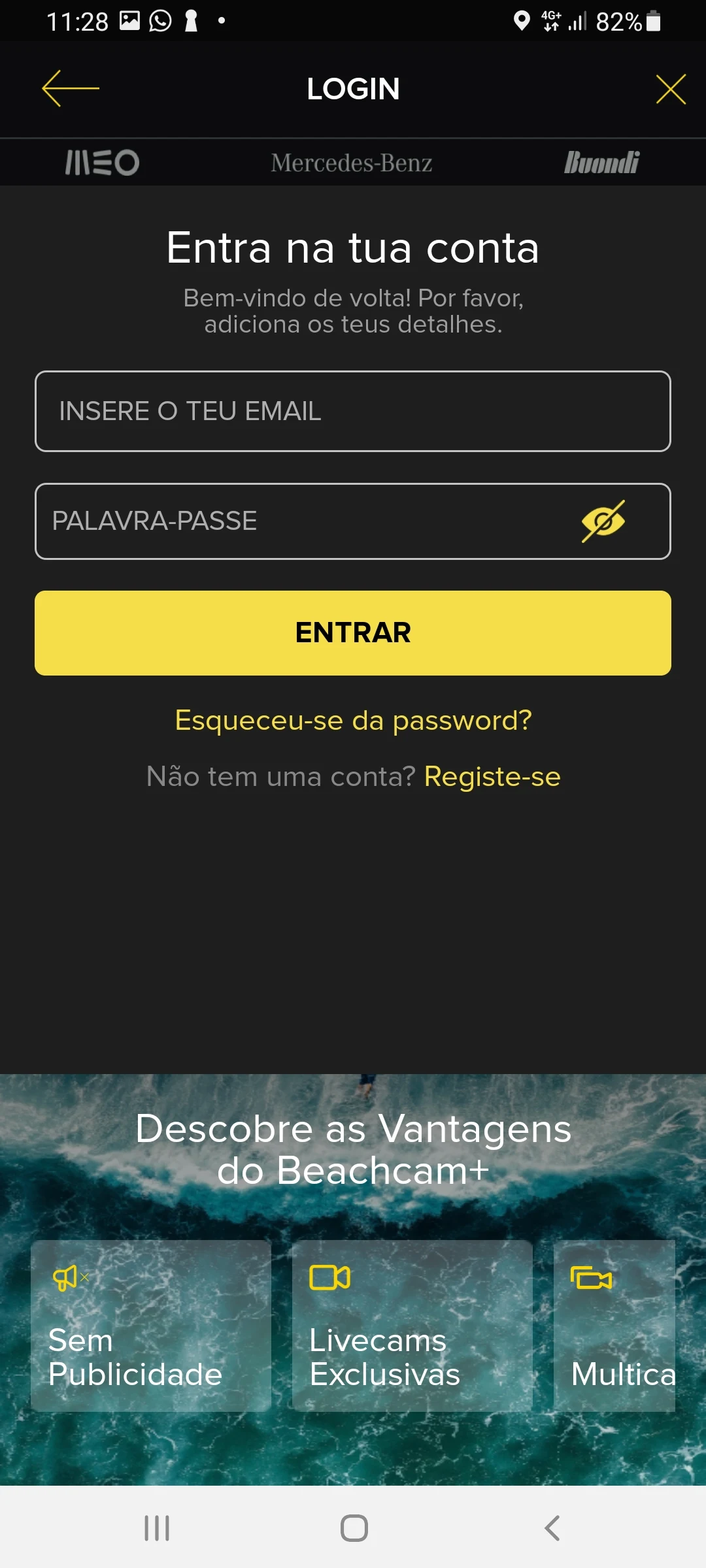
Task: Open the Registe-se sign-up link
Action: pos(492,777)
